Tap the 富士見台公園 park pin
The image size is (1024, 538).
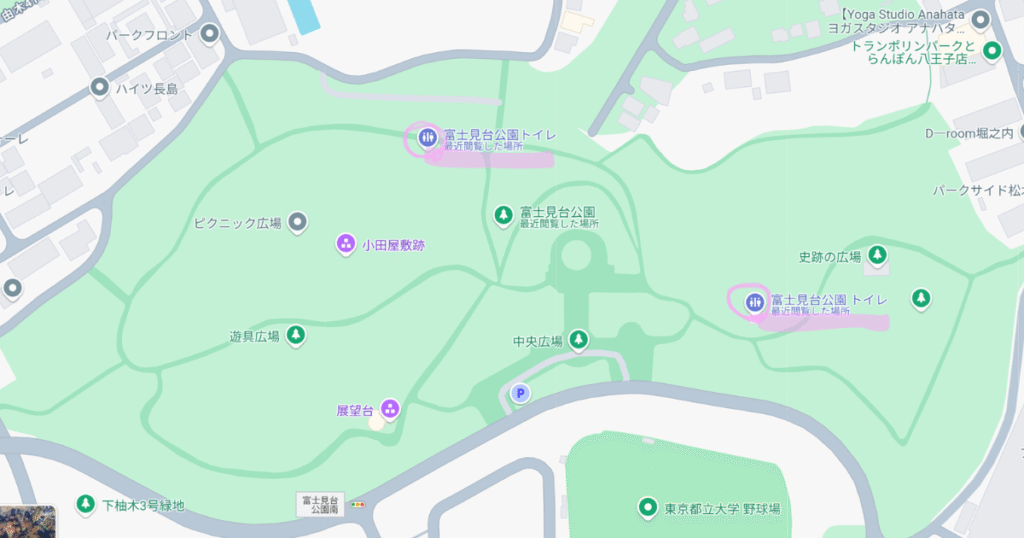coord(504,214)
